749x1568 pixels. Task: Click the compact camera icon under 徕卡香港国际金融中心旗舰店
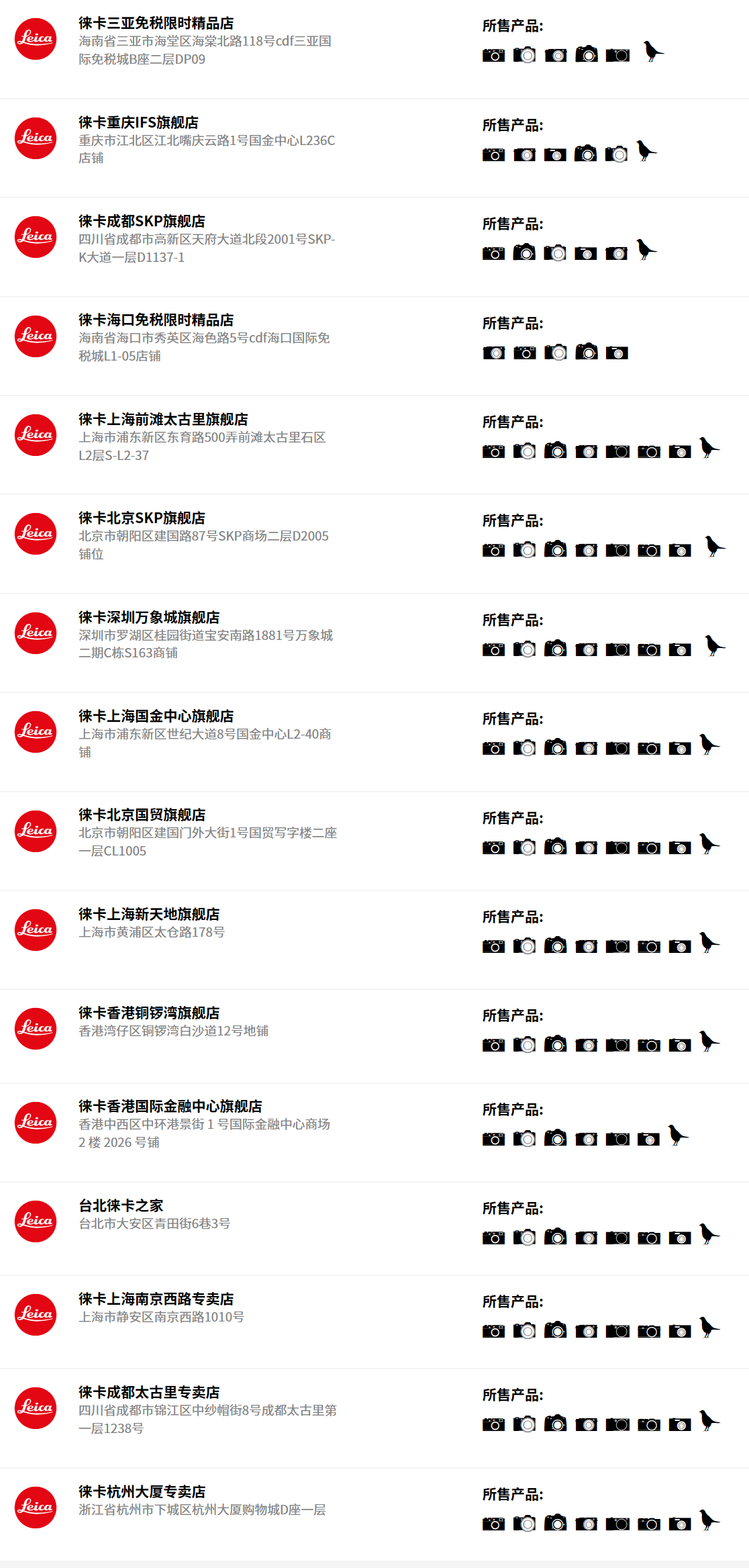click(x=648, y=1139)
